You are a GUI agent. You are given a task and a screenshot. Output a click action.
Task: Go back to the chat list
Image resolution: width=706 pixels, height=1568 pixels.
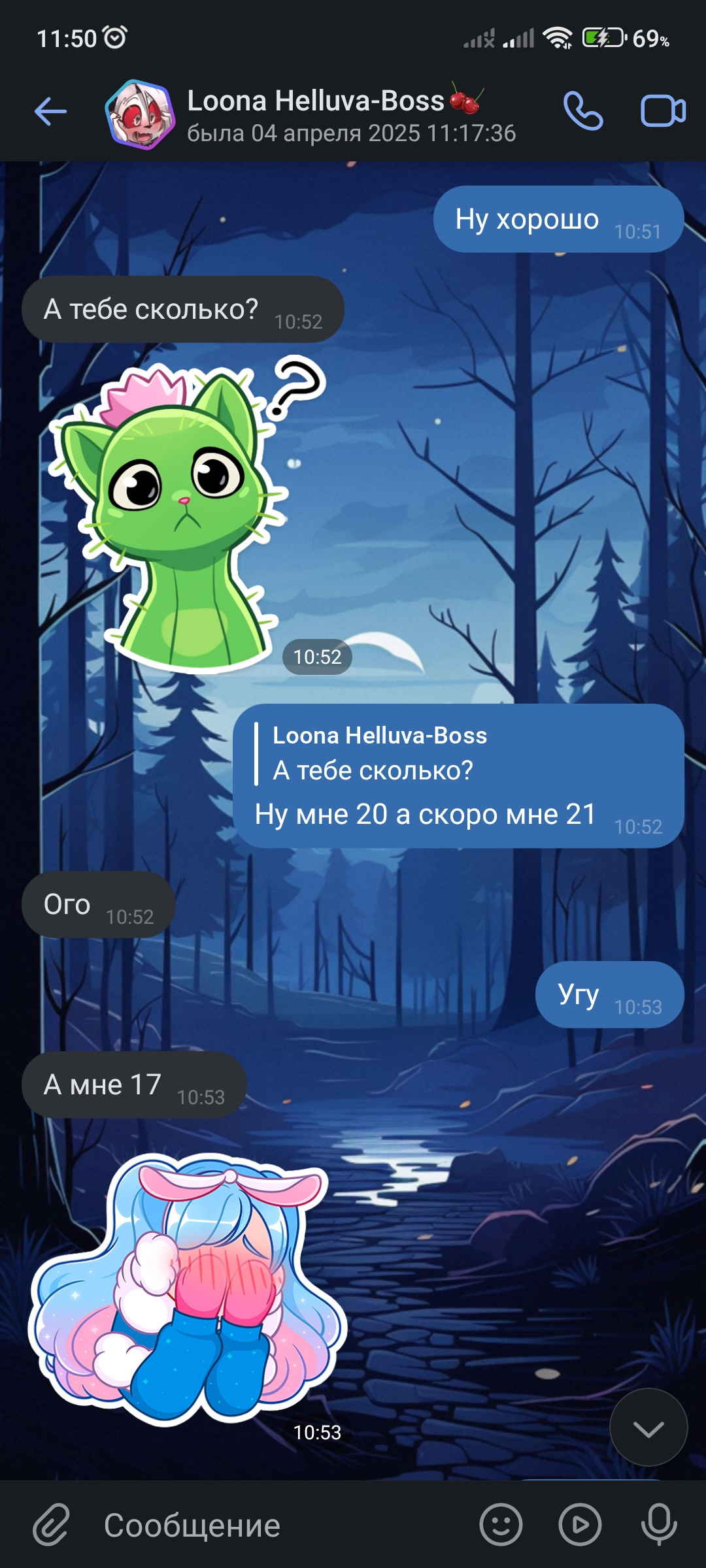tap(51, 112)
